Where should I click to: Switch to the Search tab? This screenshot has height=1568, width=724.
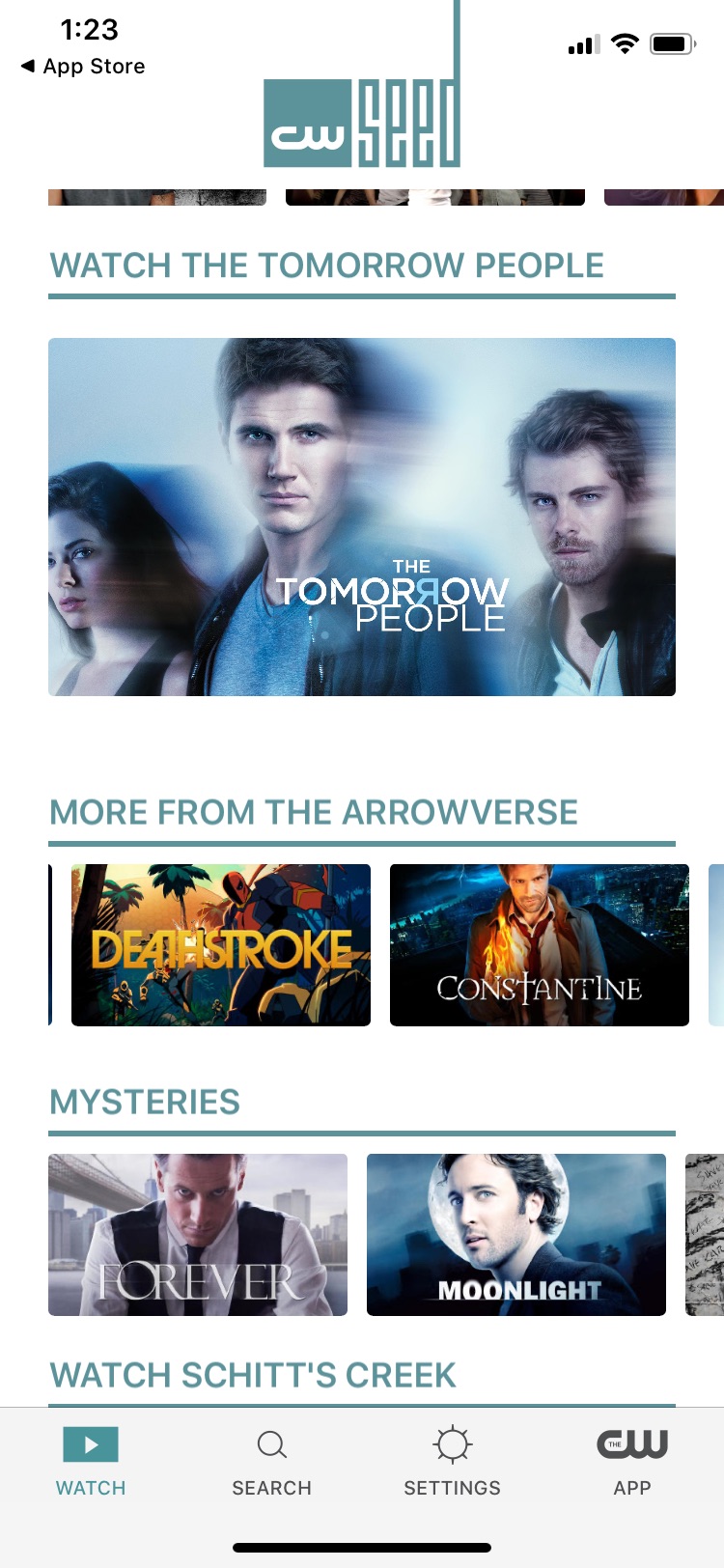click(x=271, y=1460)
